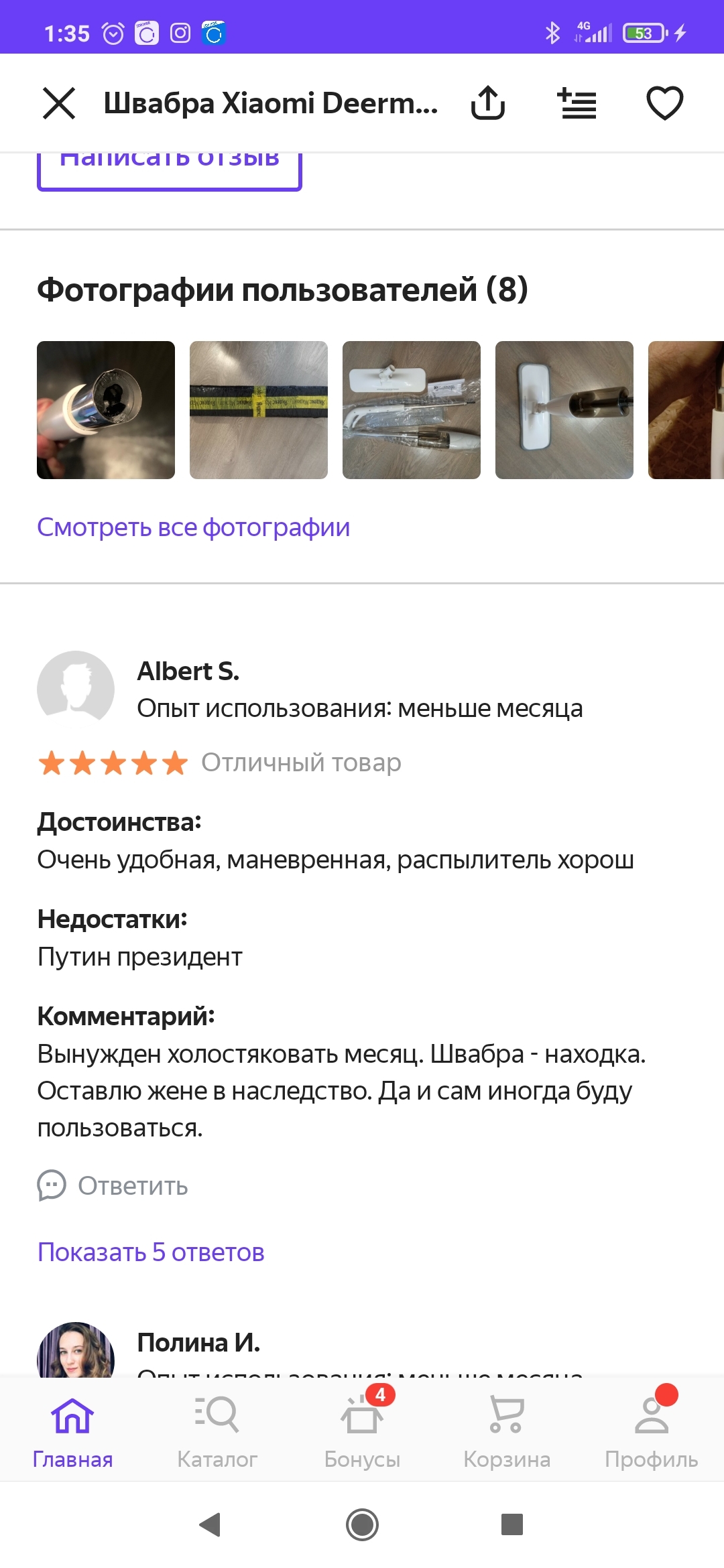Add the mop to favorites with heart
This screenshot has height=1568, width=724.
tap(664, 103)
